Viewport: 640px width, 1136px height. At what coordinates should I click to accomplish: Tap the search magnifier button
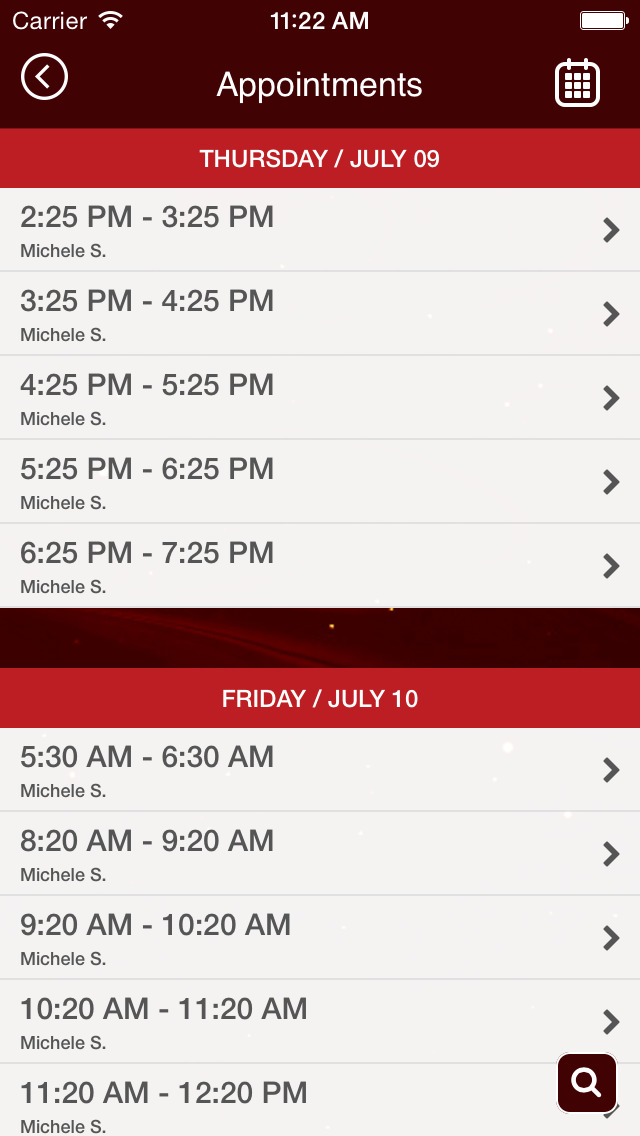[x=586, y=1082]
